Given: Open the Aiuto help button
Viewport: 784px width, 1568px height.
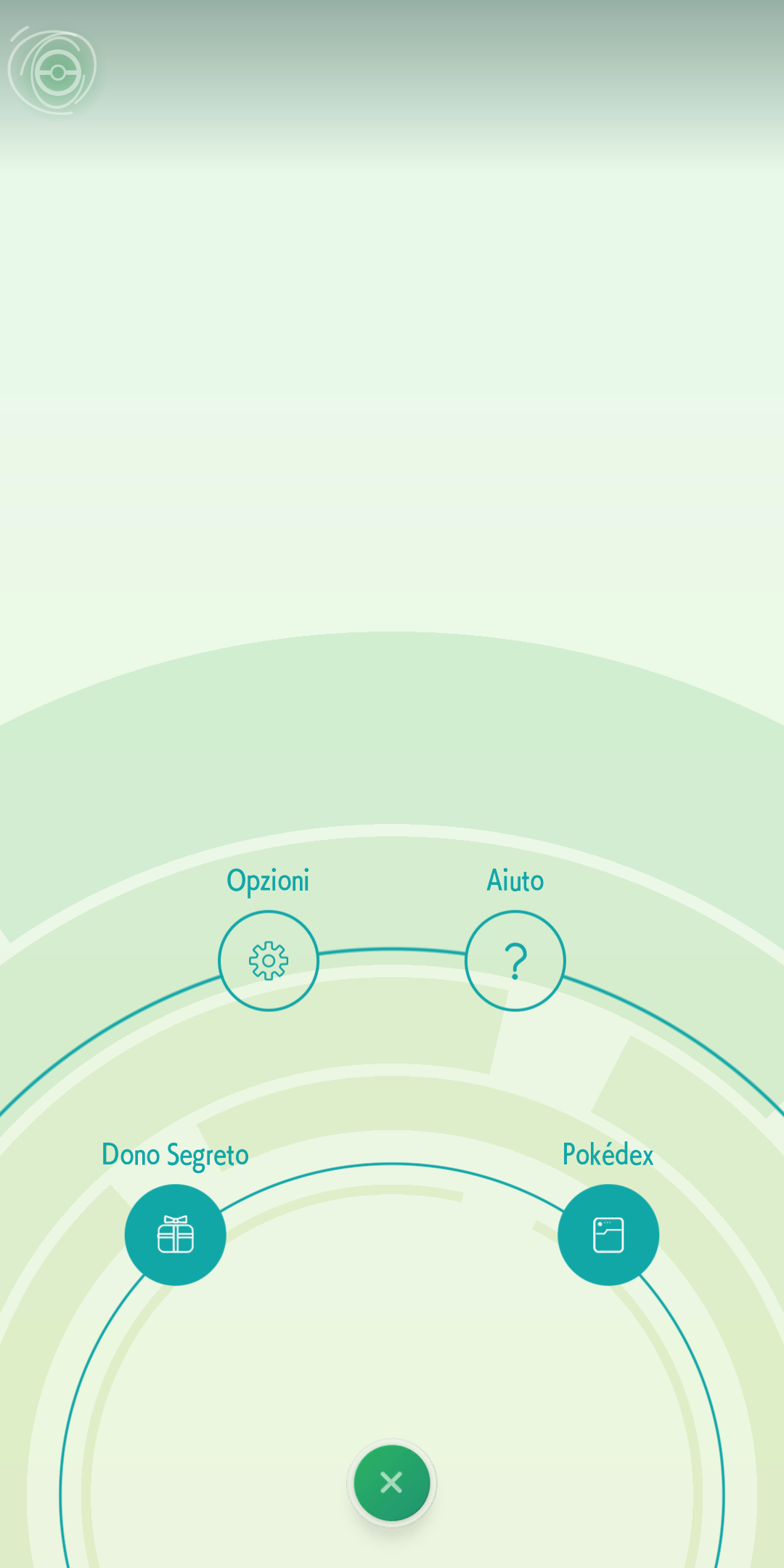Looking at the screenshot, I should pos(515,960).
